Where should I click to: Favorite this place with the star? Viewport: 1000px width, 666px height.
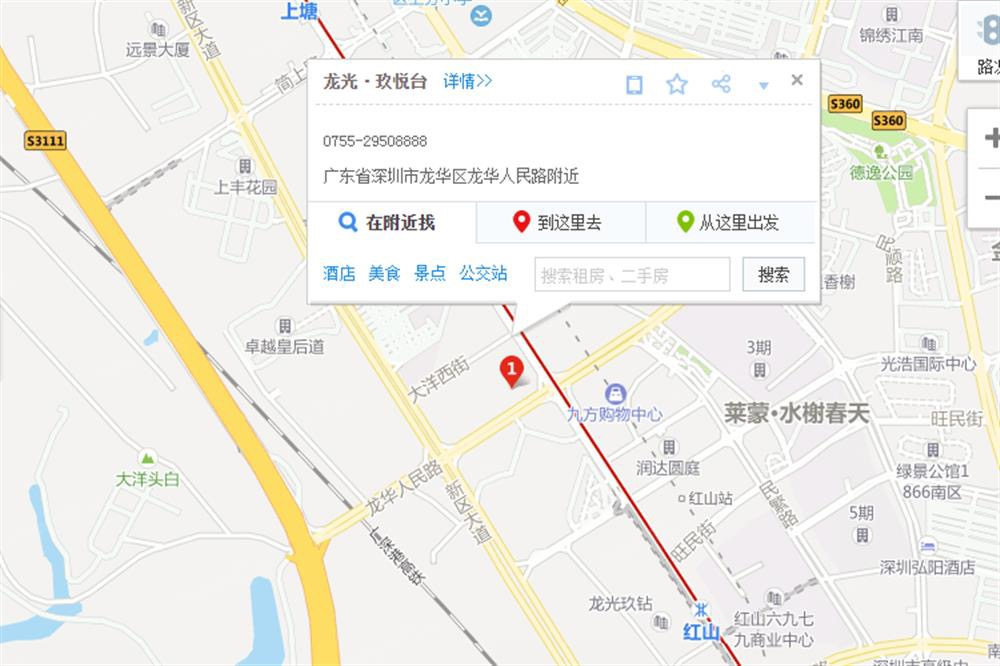tap(677, 84)
